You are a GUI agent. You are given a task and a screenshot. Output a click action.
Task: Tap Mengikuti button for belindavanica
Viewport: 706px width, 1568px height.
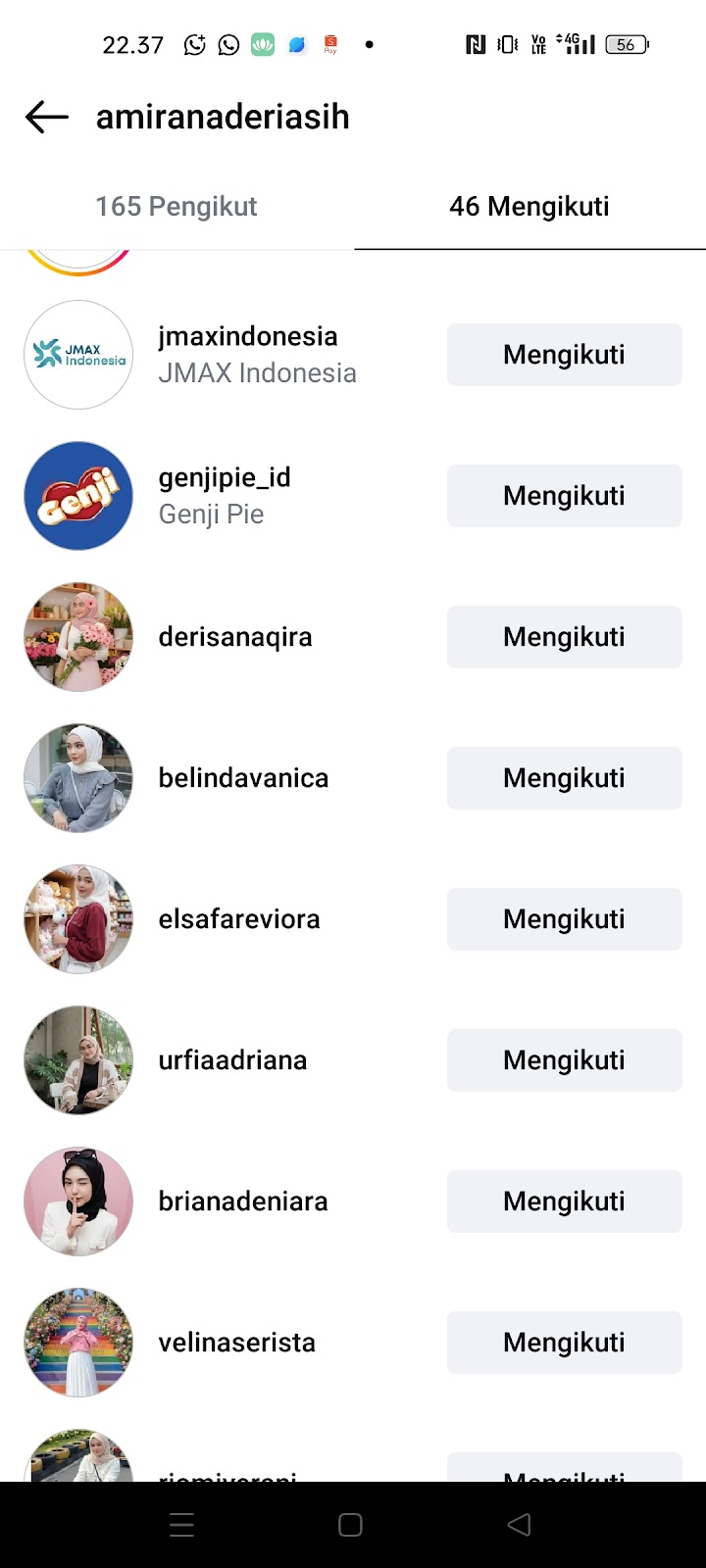coord(564,778)
